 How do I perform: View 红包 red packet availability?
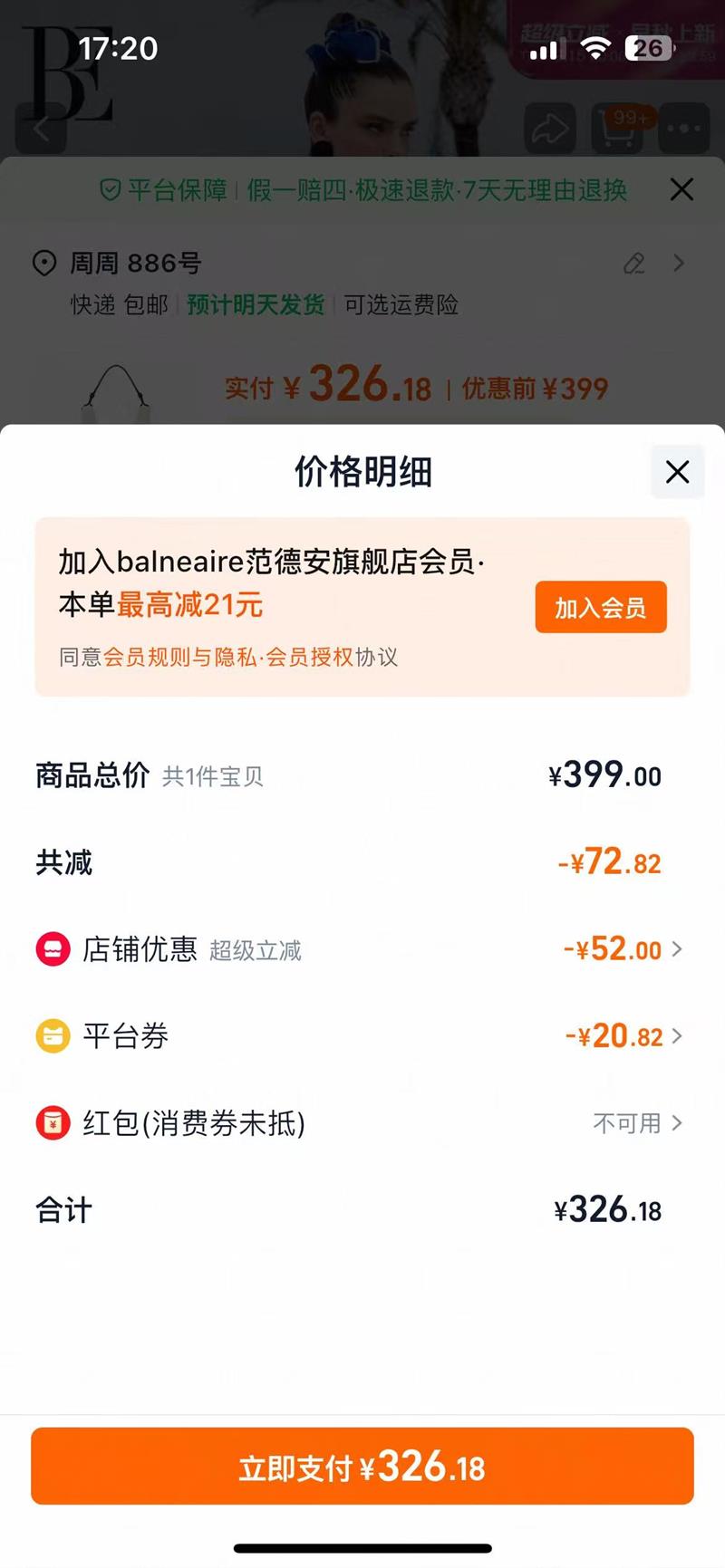636,1123
